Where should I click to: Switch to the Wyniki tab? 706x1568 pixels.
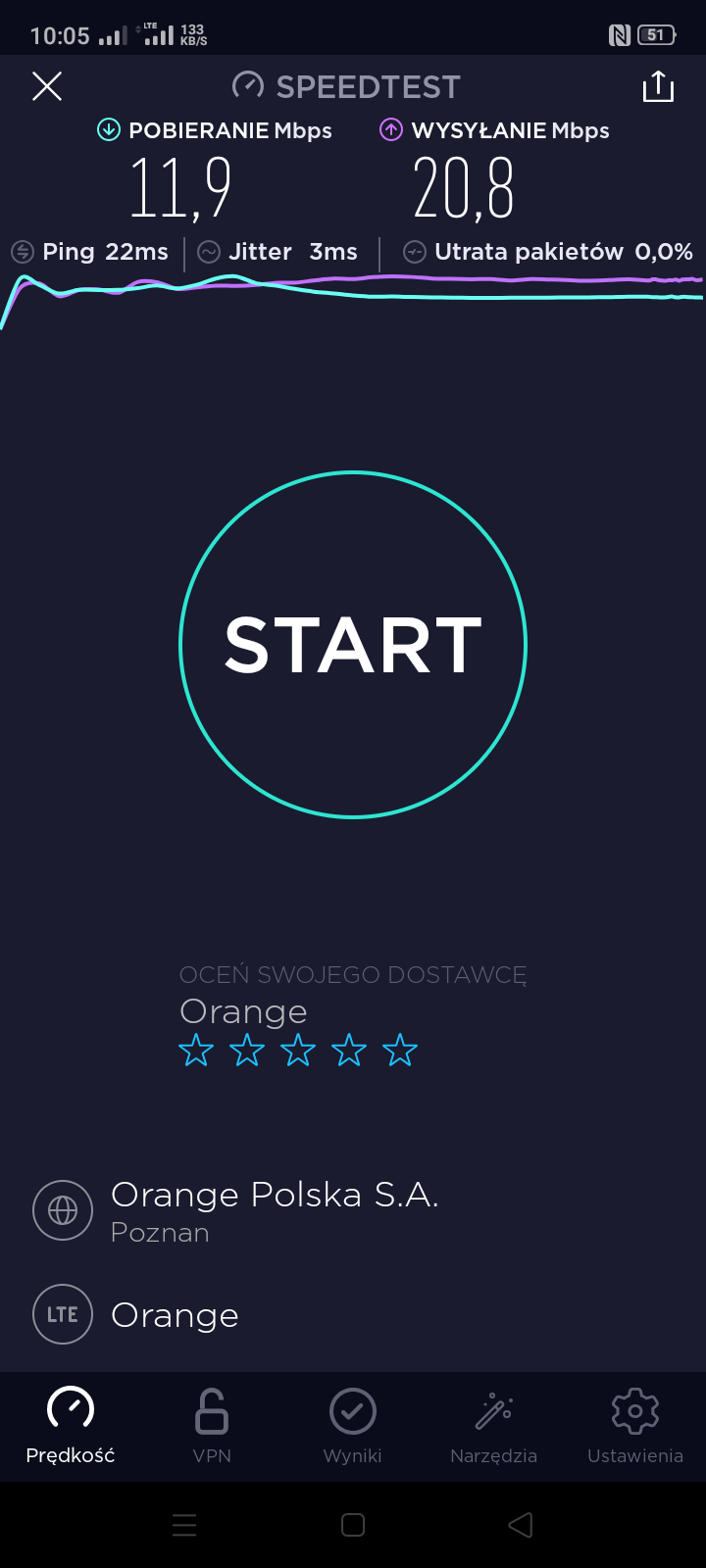coord(353,1425)
